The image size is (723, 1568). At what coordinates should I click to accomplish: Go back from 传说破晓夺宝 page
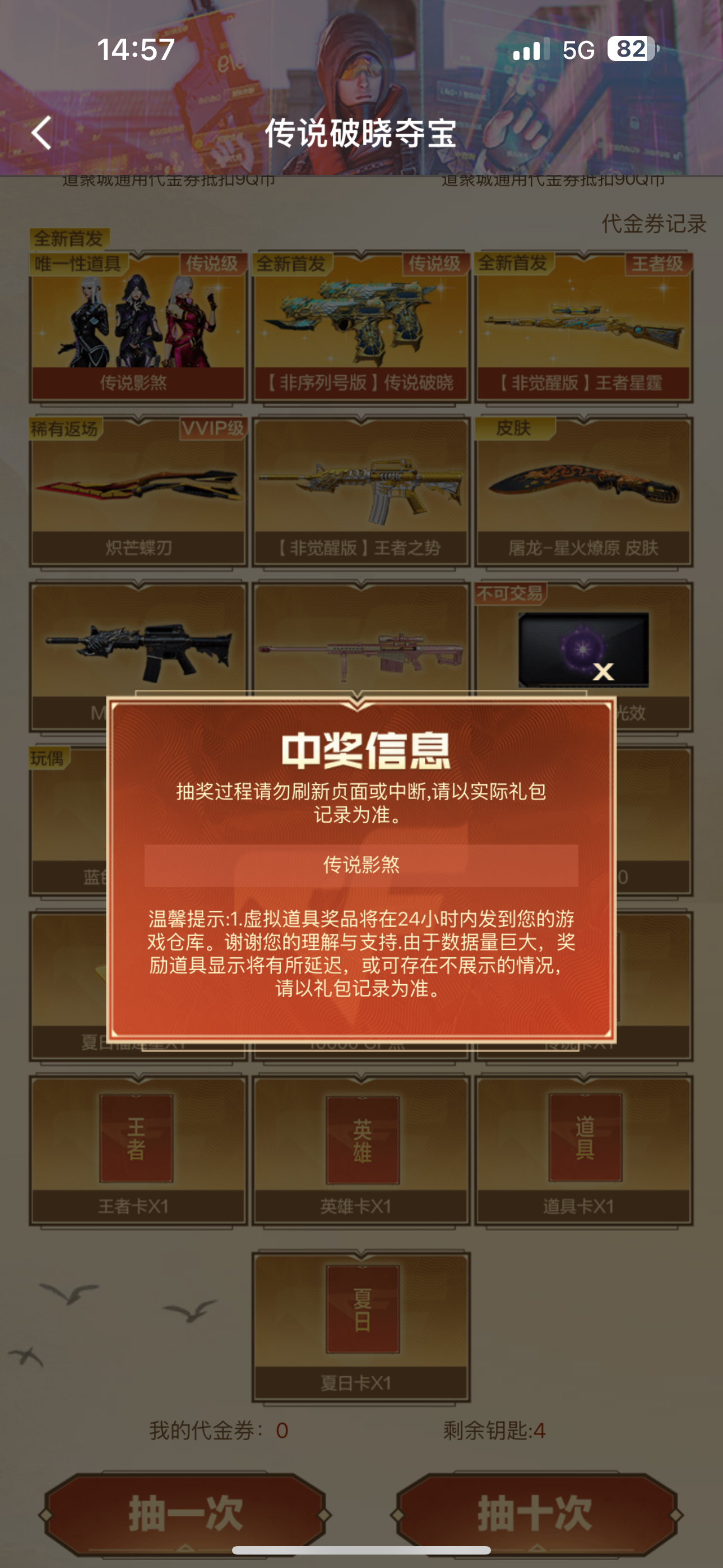pos(41,133)
